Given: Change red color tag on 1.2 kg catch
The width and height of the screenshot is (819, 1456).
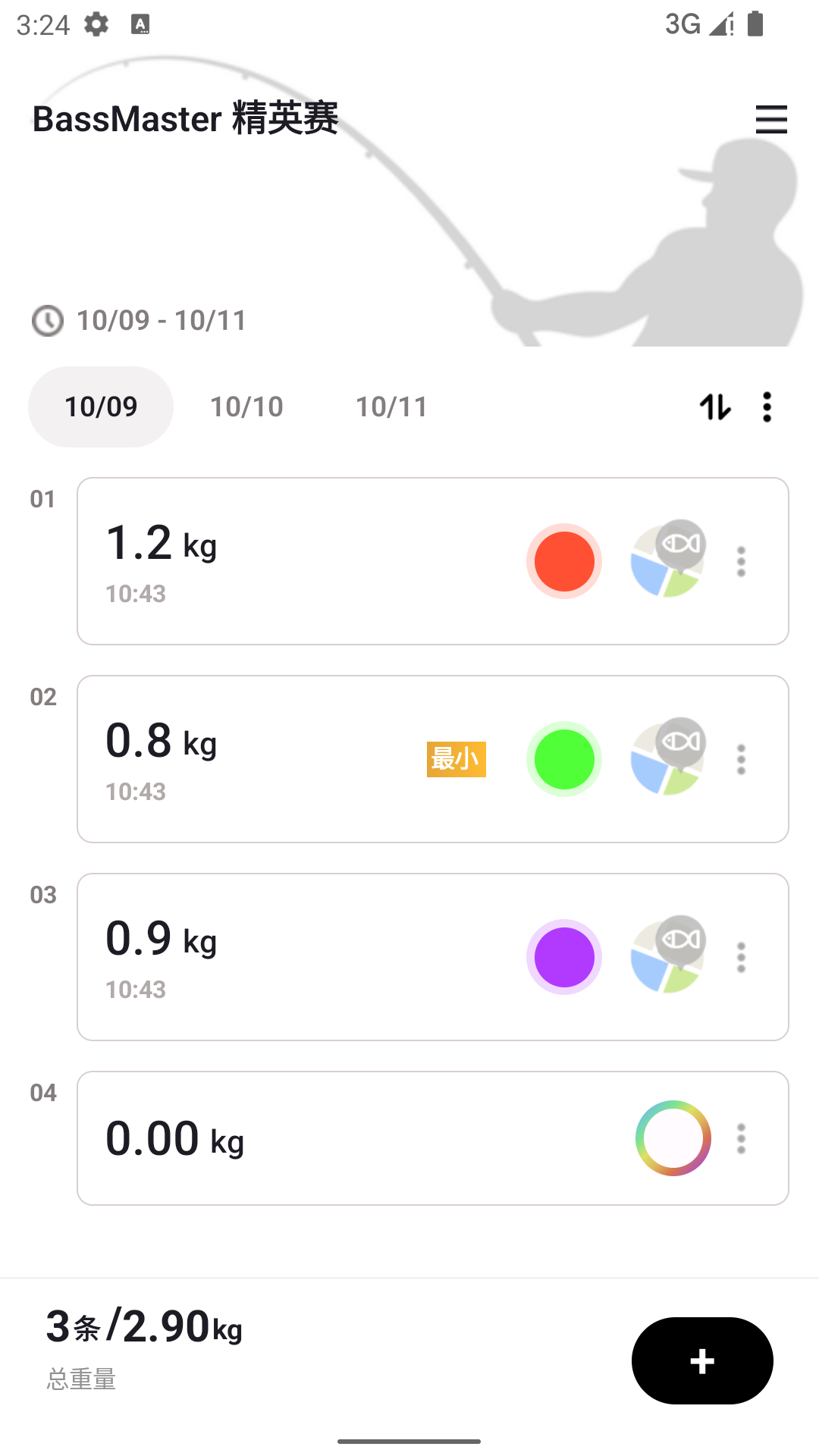Looking at the screenshot, I should 563,561.
